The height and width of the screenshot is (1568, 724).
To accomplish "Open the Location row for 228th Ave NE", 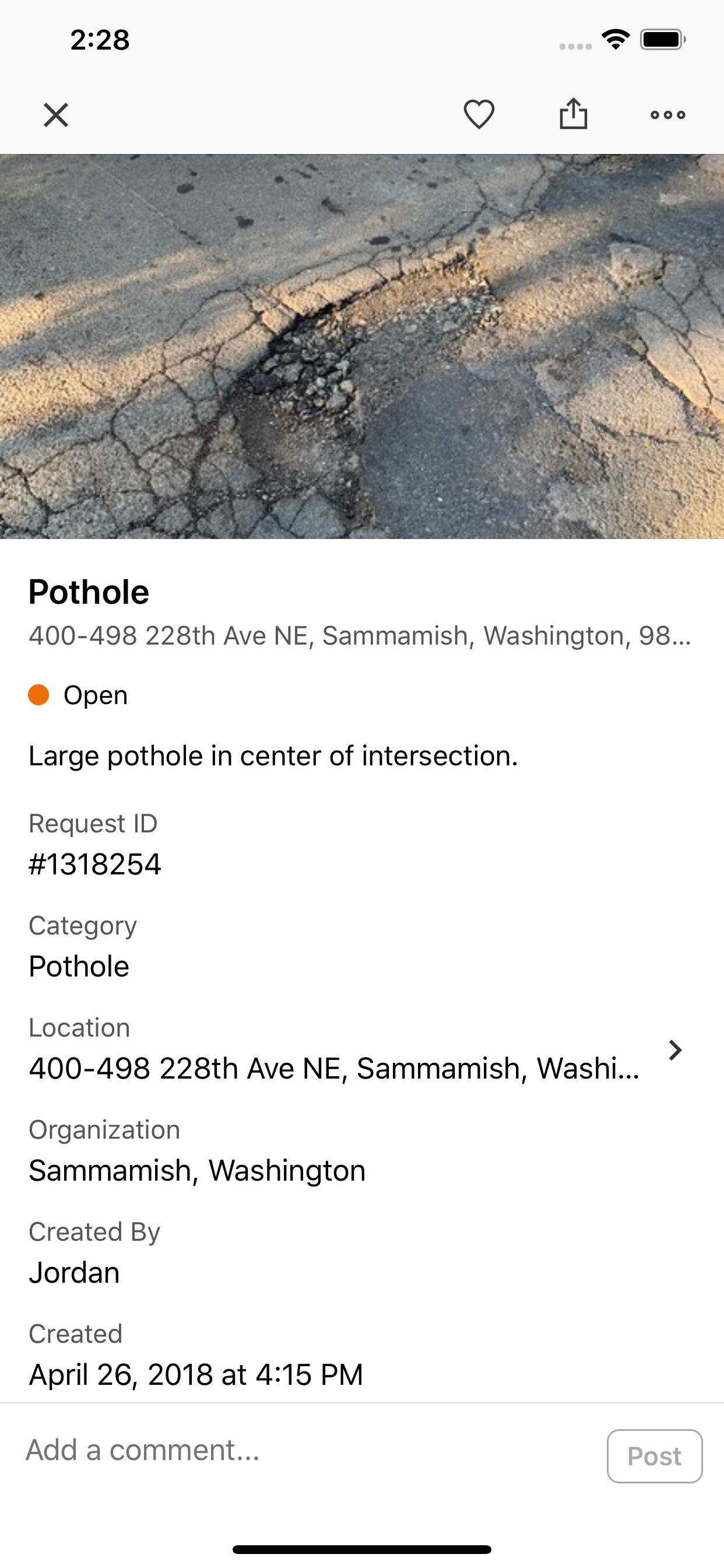I will [356, 1051].
